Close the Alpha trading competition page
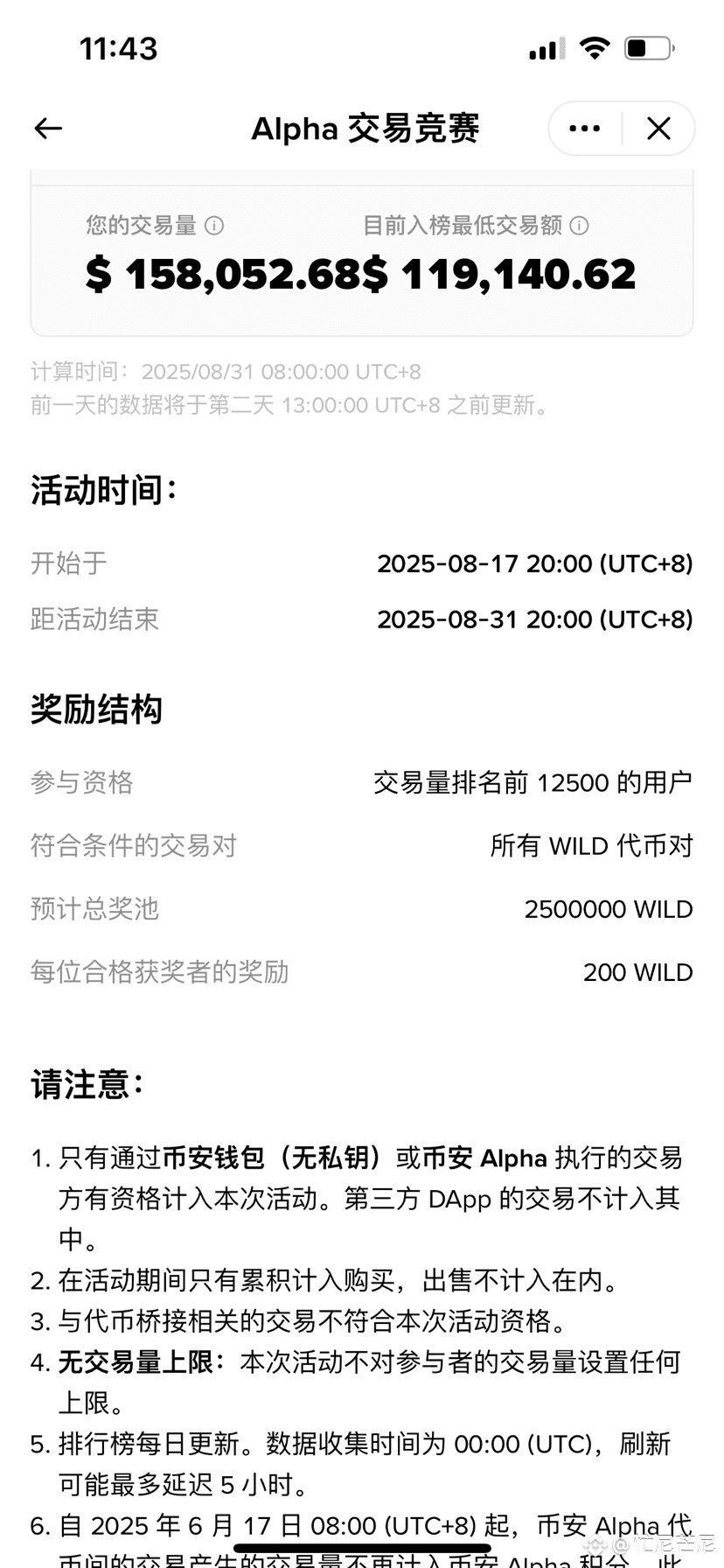The image size is (724, 1568). (x=658, y=129)
